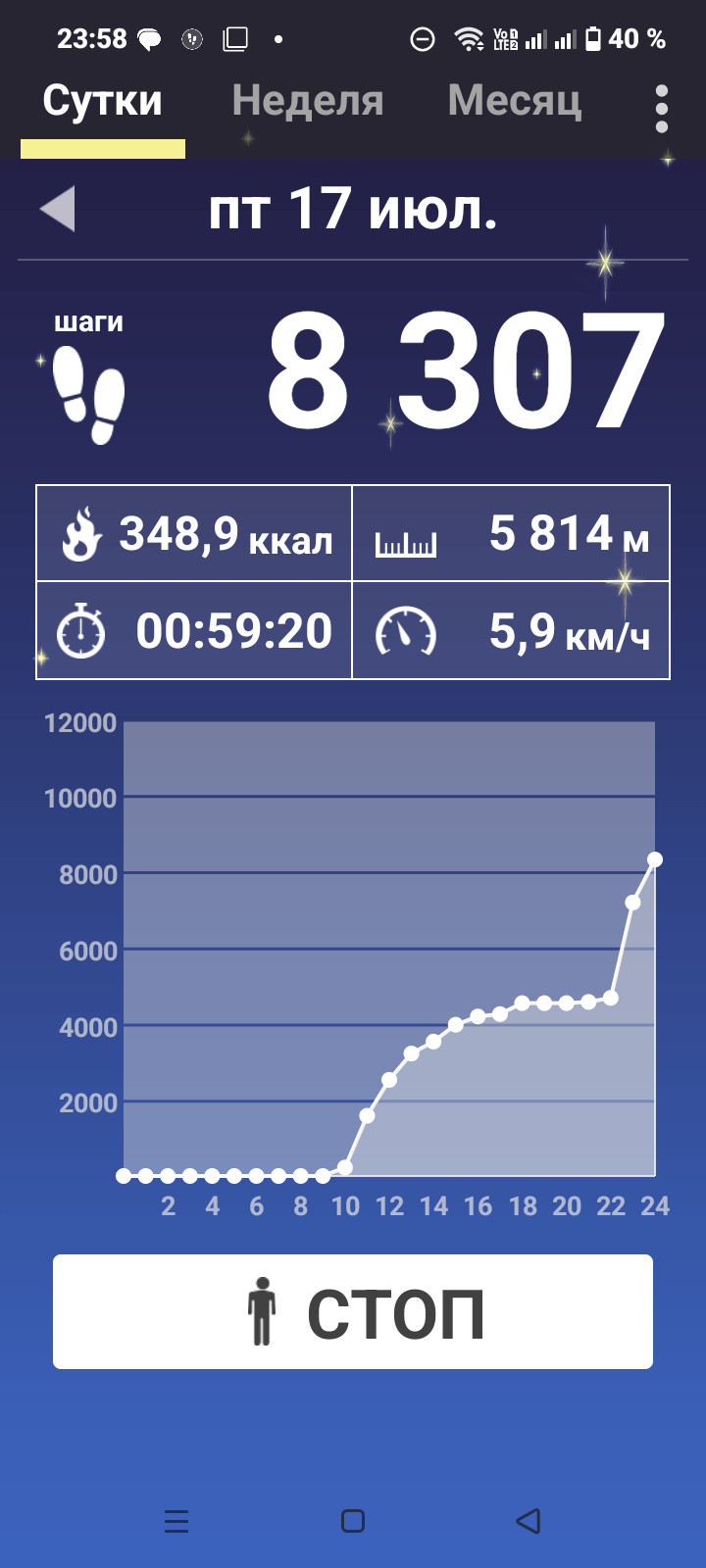Image resolution: width=706 pixels, height=1568 pixels.
Task: Select the Сутки tab
Action: click(102, 101)
